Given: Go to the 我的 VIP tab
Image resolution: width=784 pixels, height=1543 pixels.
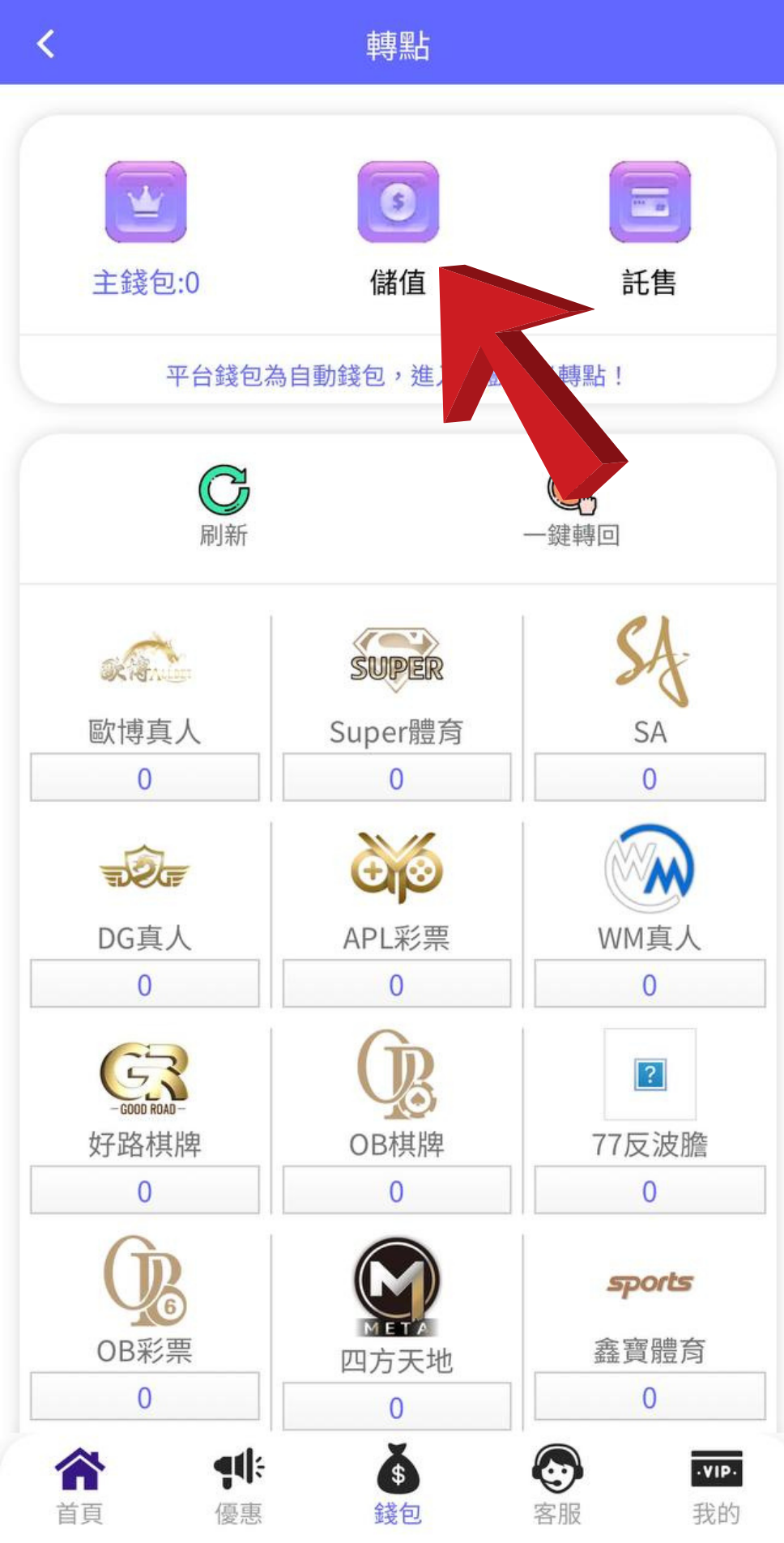Looking at the screenshot, I should (x=717, y=1486).
